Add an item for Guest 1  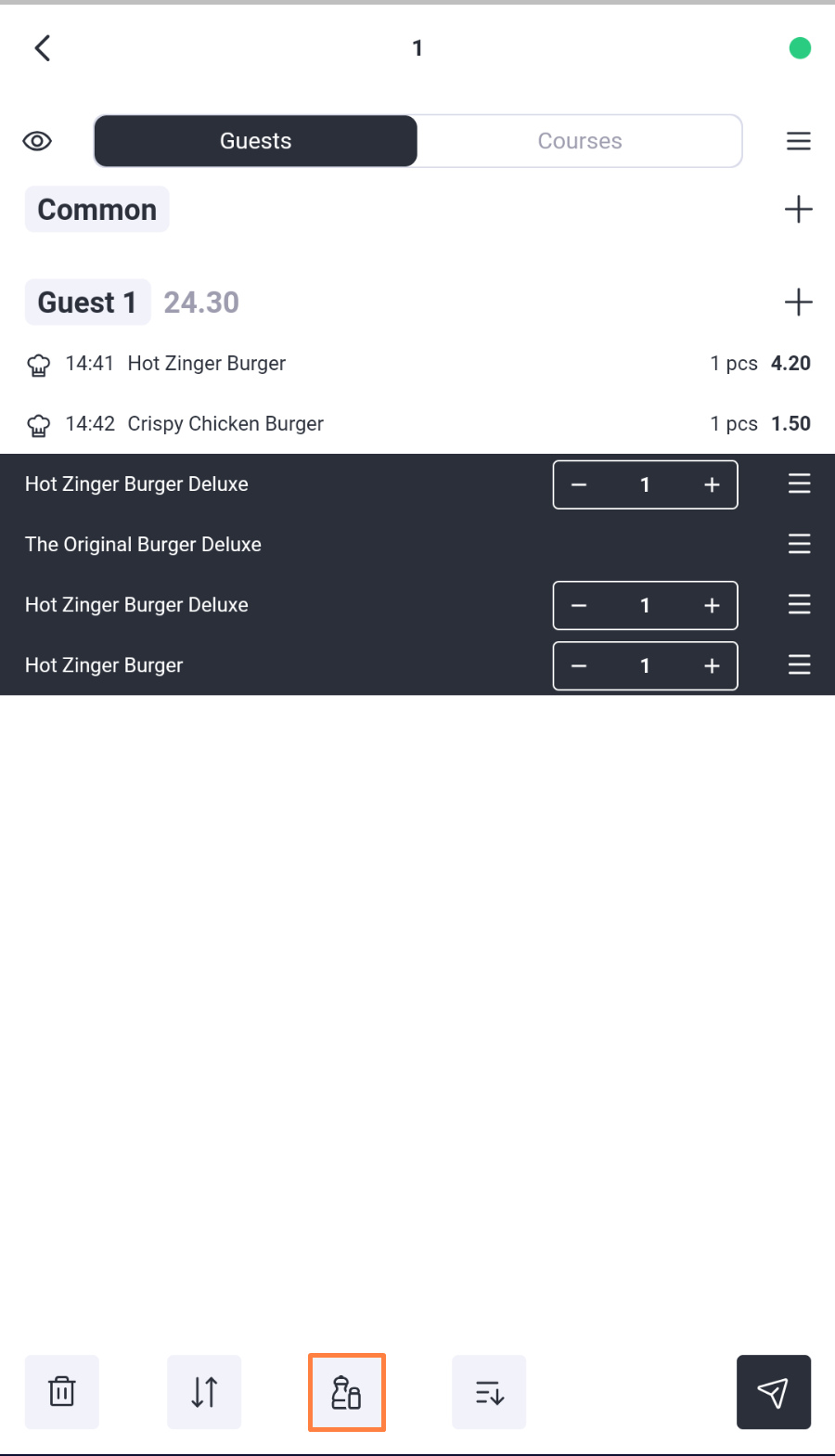pos(799,302)
